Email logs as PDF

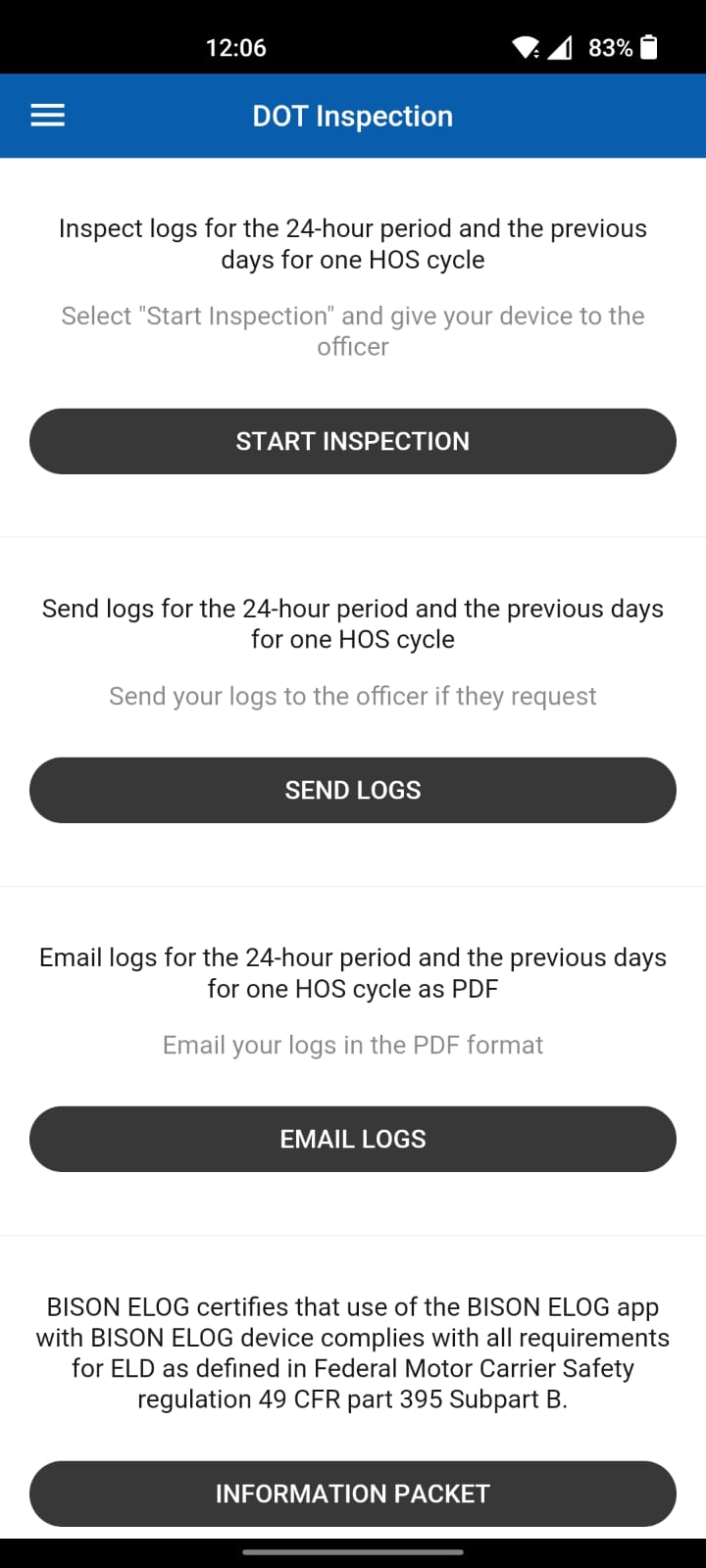353,1139
